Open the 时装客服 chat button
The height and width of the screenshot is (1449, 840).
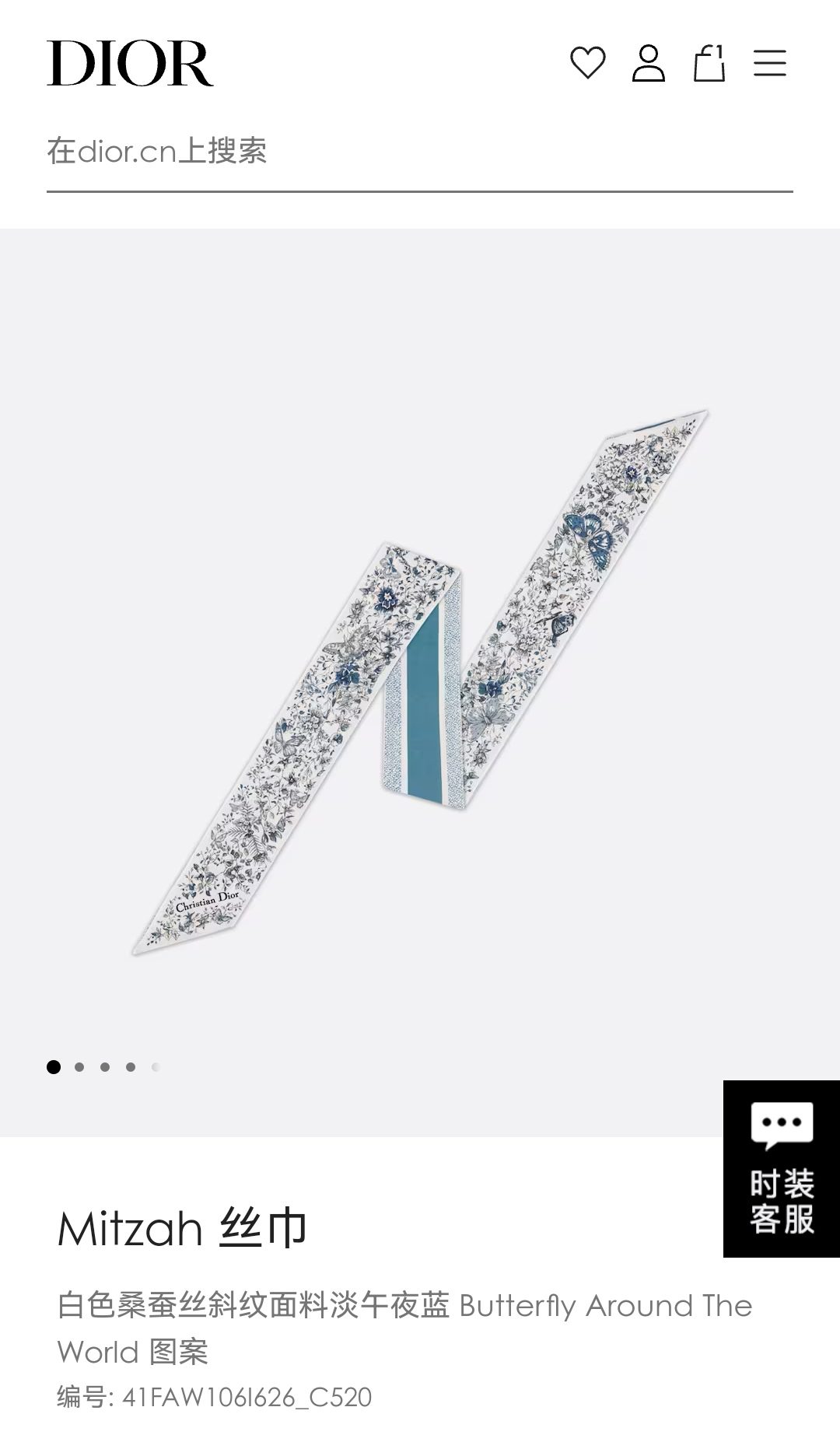pos(781,1168)
